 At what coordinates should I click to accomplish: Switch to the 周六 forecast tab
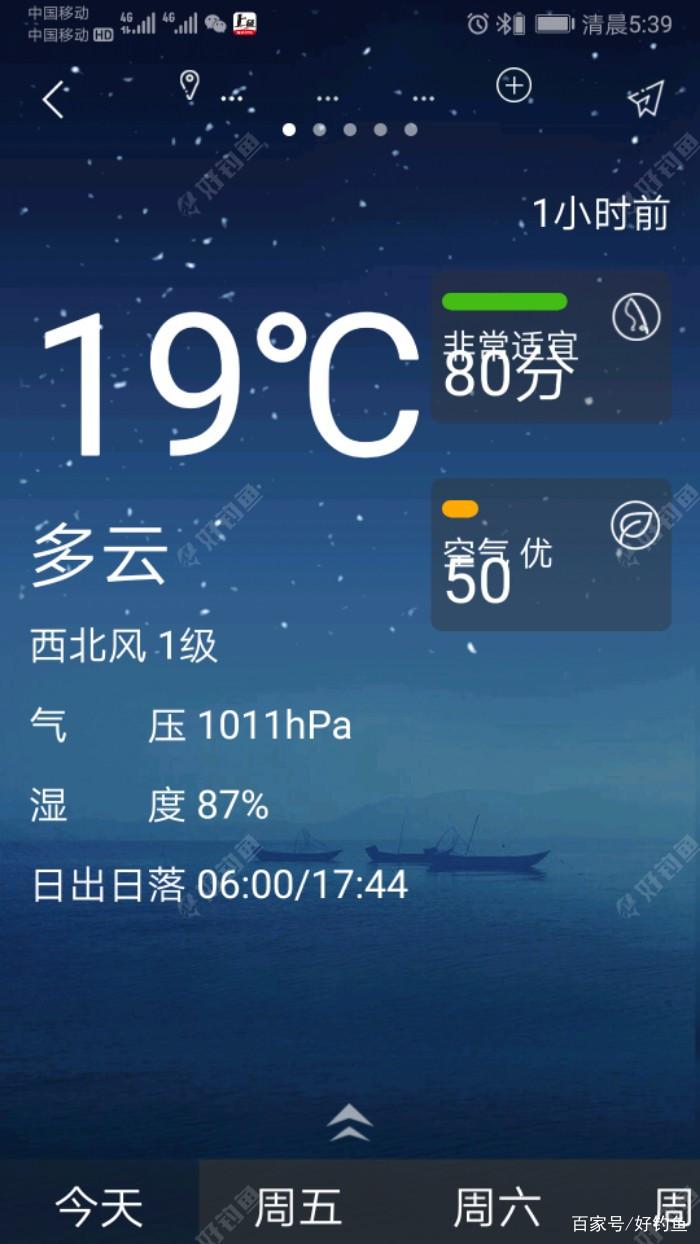pos(497,1206)
